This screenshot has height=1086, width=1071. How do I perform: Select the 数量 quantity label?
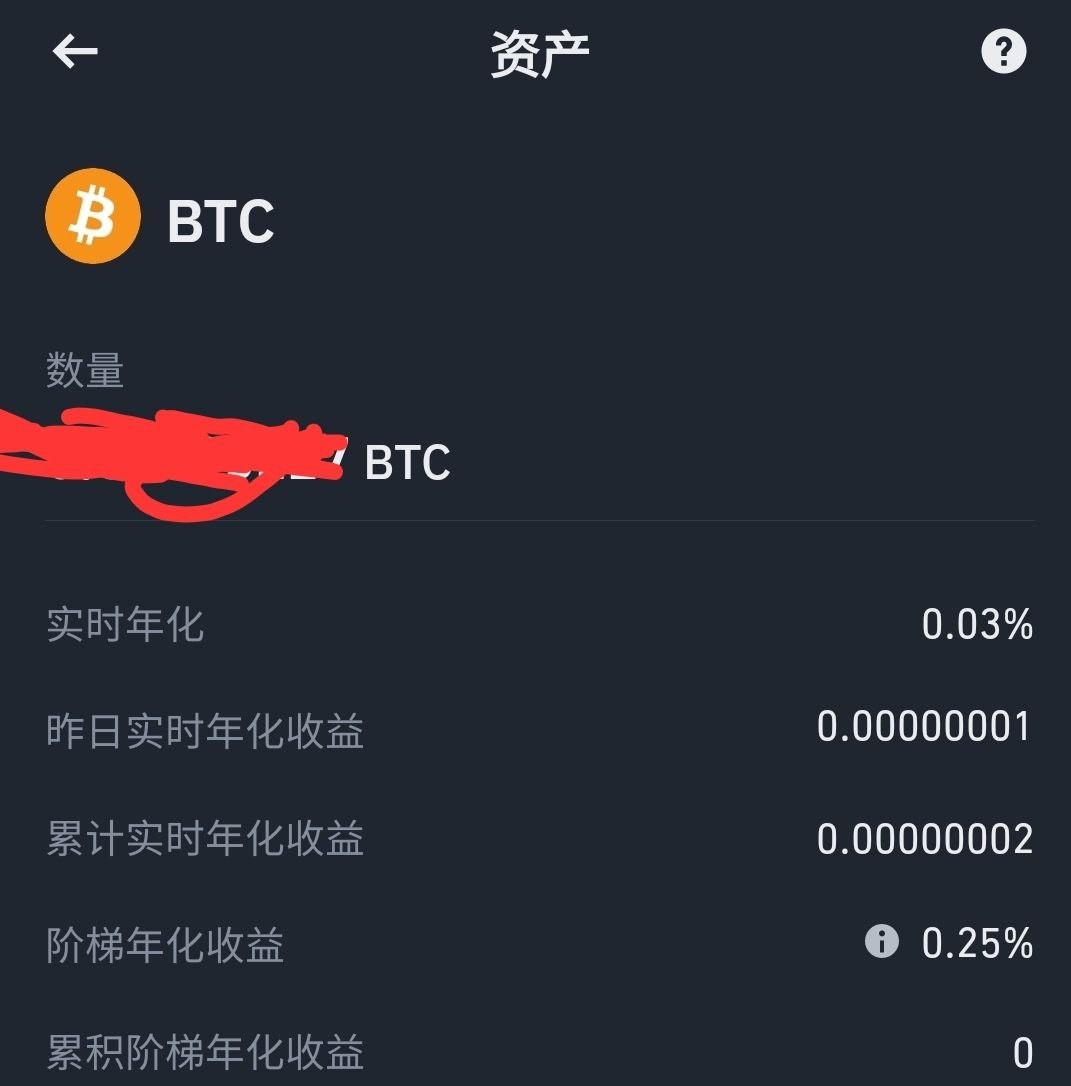85,370
